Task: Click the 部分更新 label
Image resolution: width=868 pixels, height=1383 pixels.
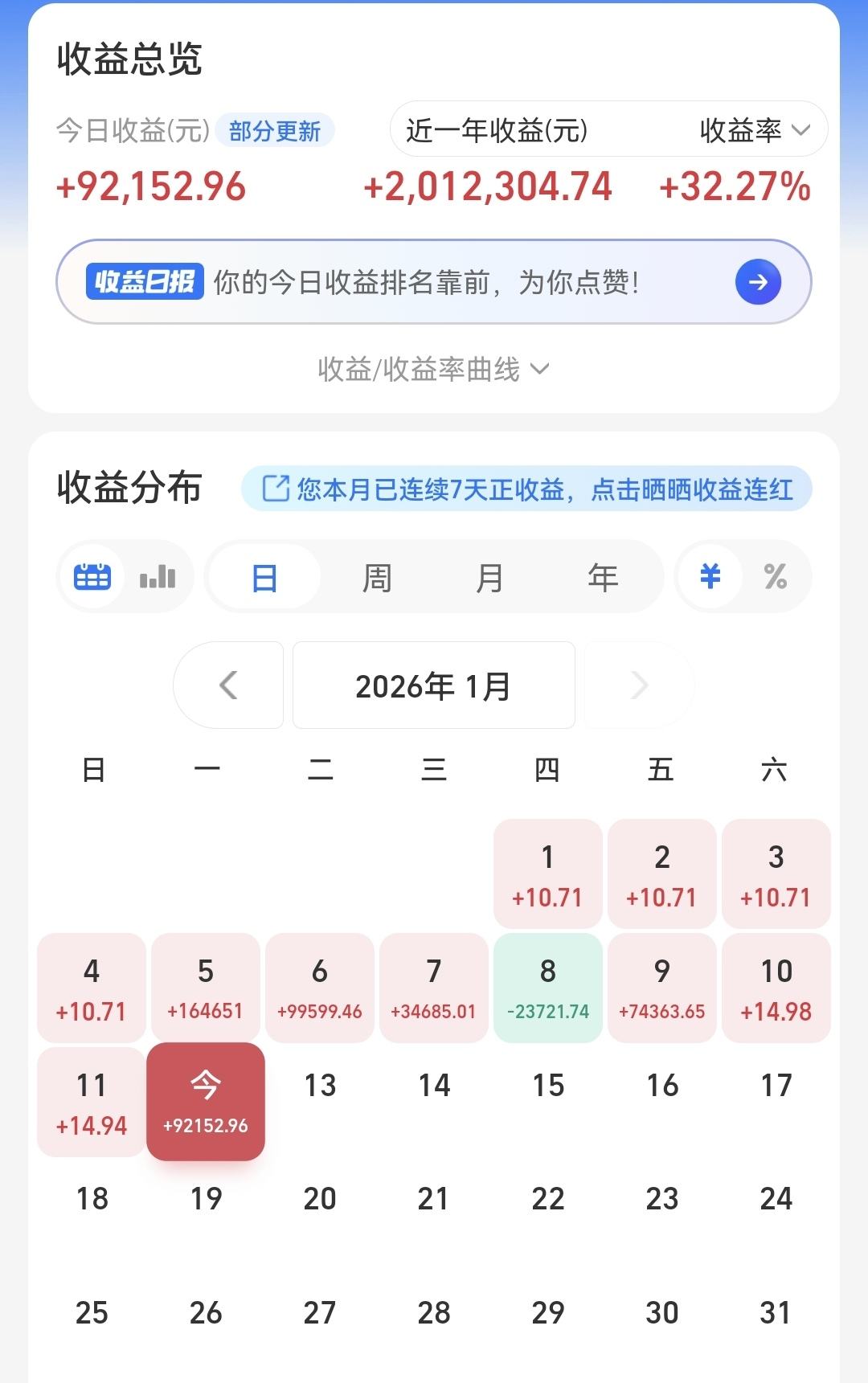Action: tap(276, 129)
